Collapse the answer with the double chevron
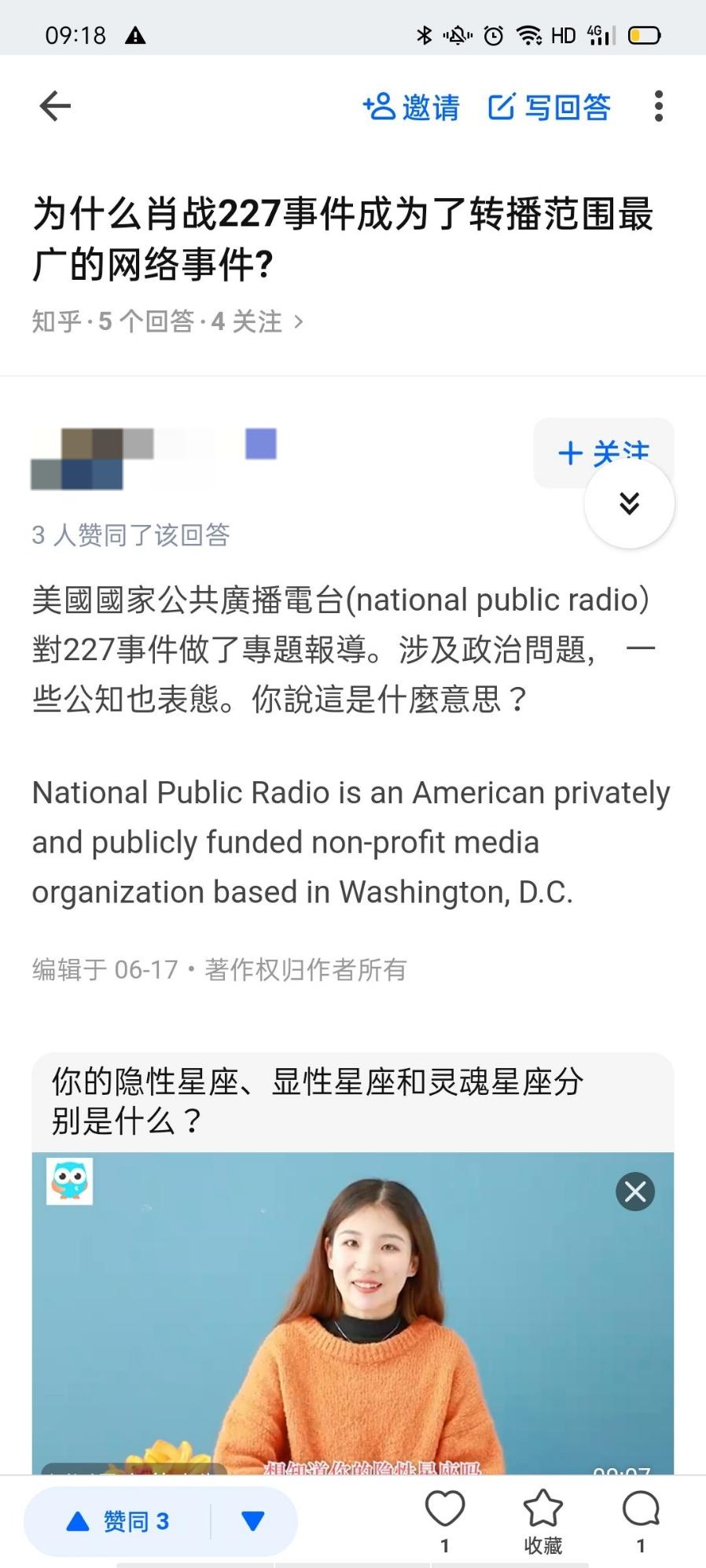The image size is (706, 1568). [628, 504]
